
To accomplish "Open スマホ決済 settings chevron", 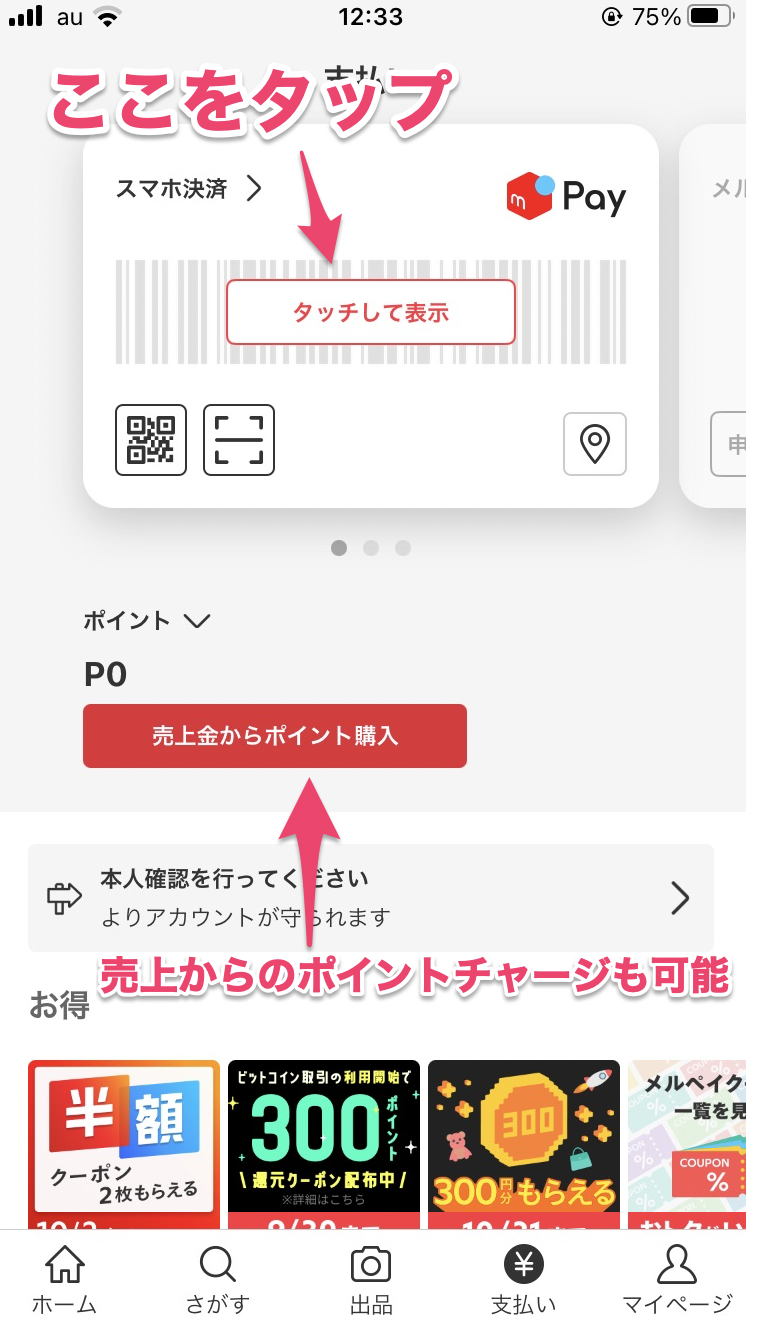I will click(254, 188).
